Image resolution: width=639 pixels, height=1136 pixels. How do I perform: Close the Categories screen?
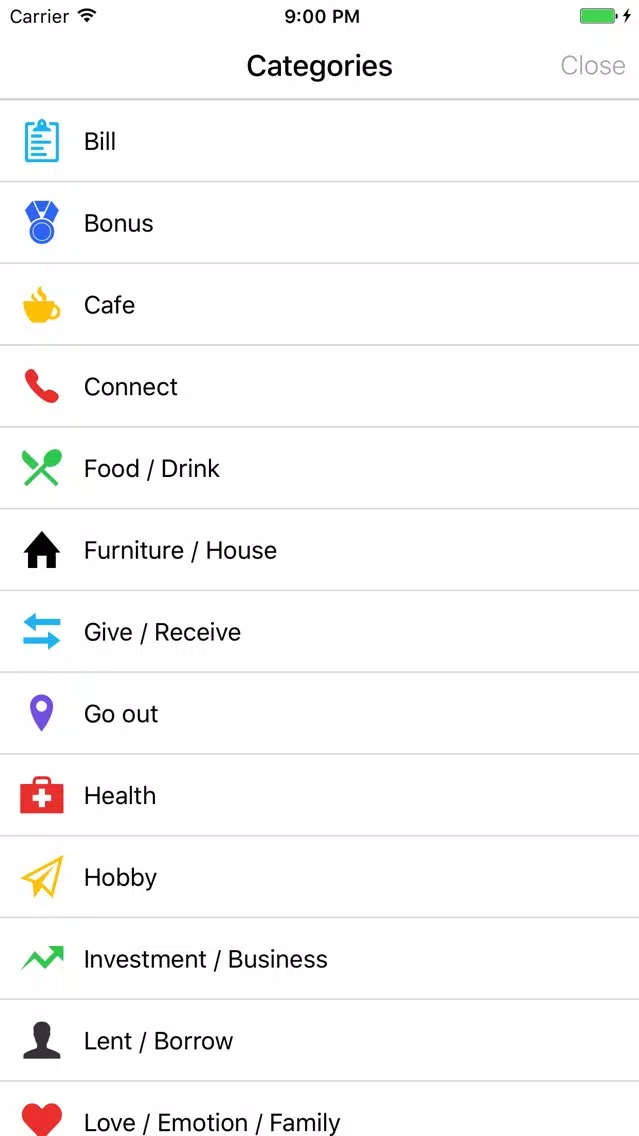592,65
